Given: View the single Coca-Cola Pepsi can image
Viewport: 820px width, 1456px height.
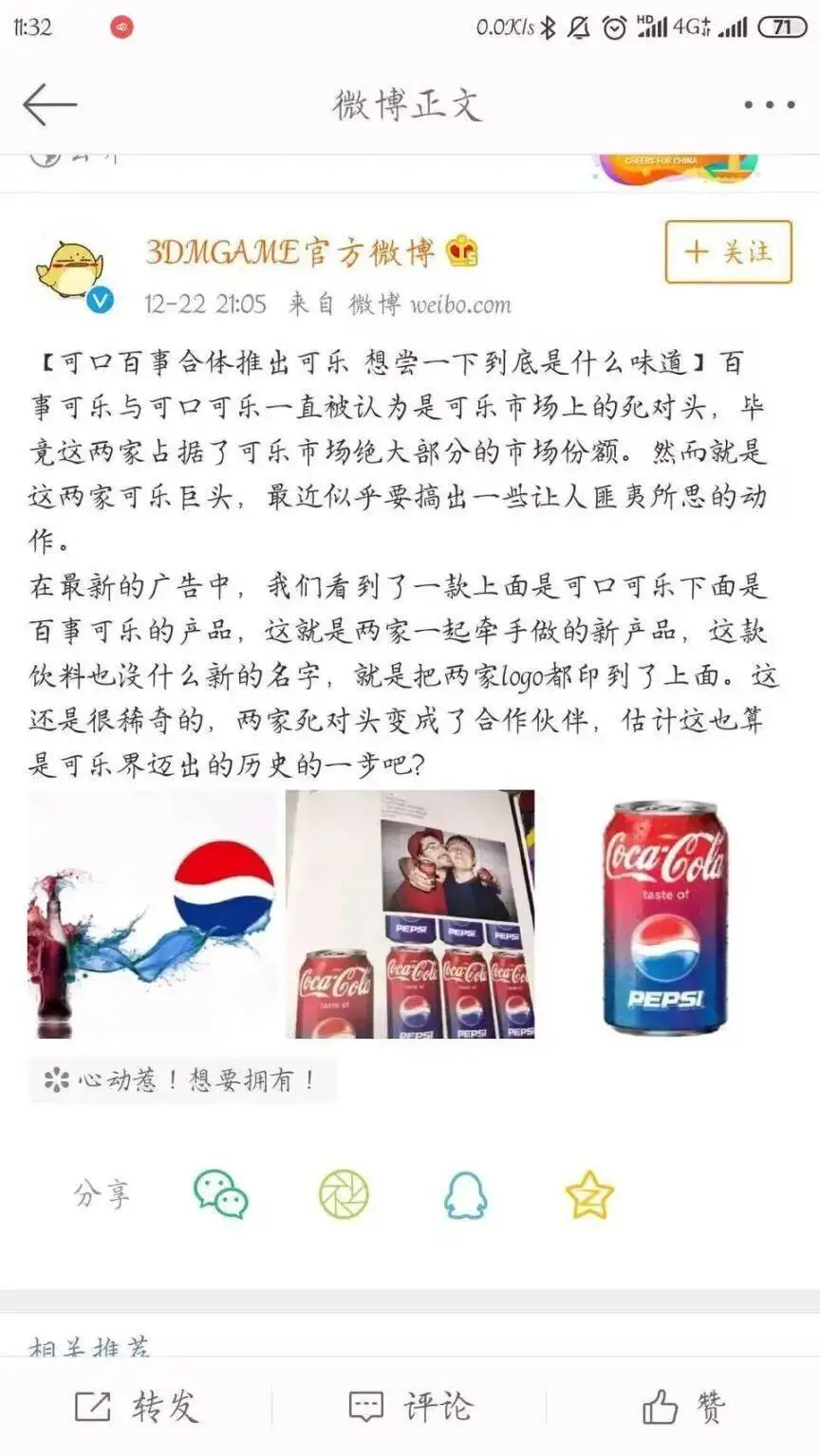Looking at the screenshot, I should [666, 914].
